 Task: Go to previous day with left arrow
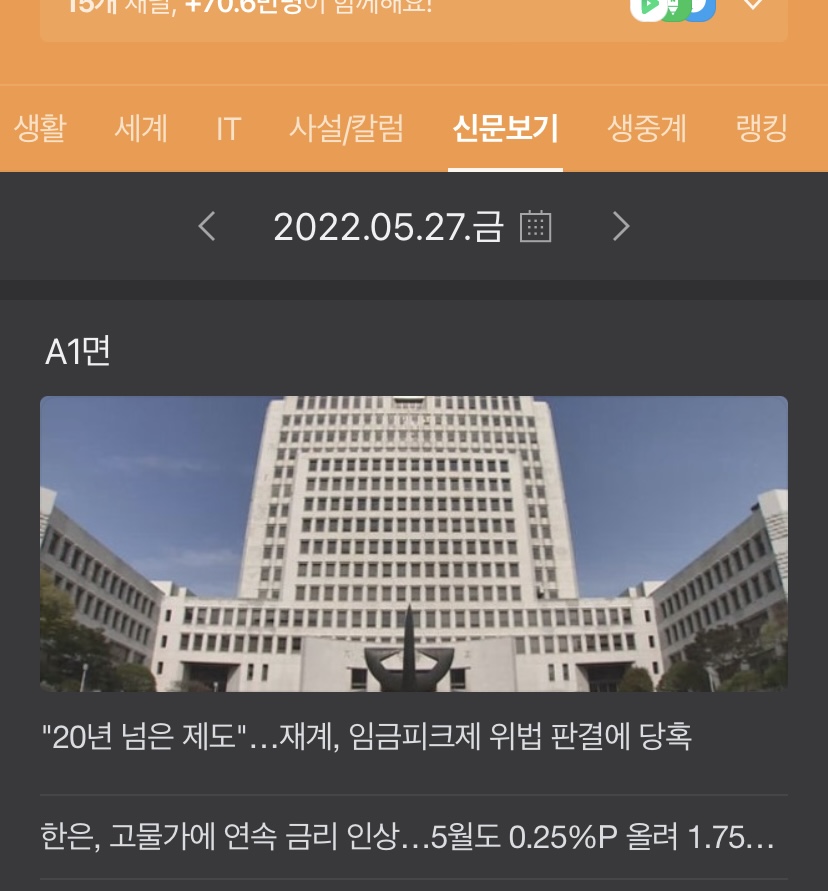[x=207, y=226]
